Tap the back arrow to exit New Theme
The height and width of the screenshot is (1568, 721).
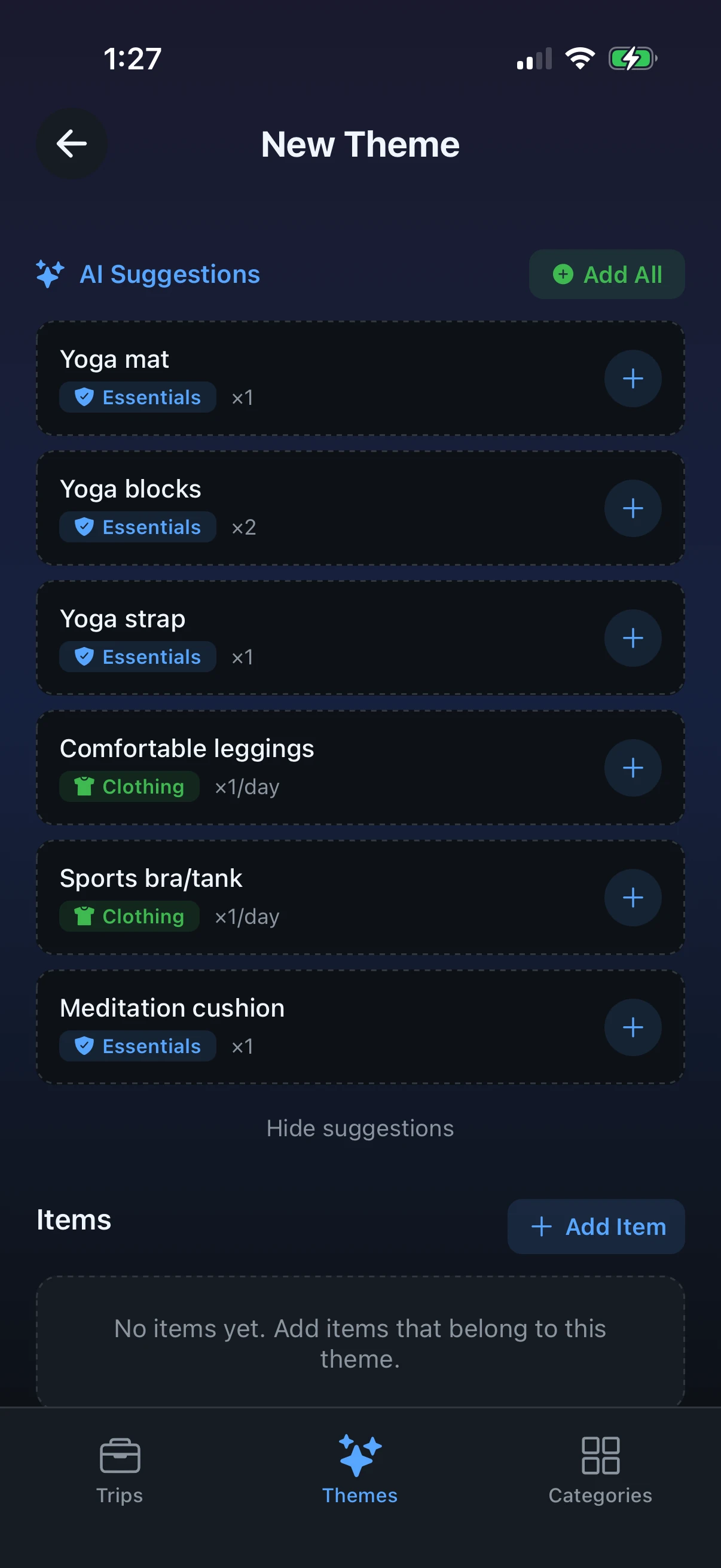tap(71, 144)
